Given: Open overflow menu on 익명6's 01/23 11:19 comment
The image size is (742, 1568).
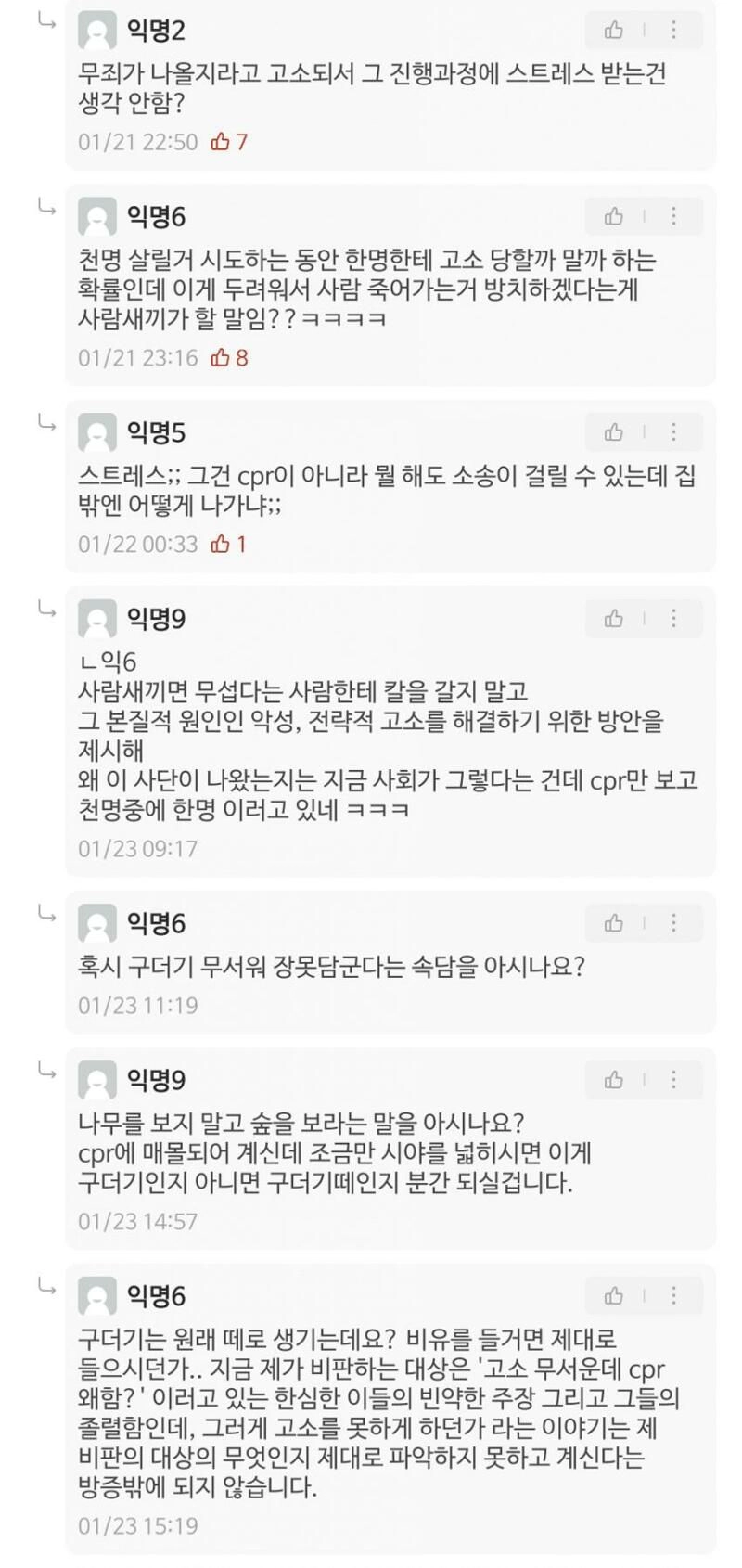Looking at the screenshot, I should (674, 923).
